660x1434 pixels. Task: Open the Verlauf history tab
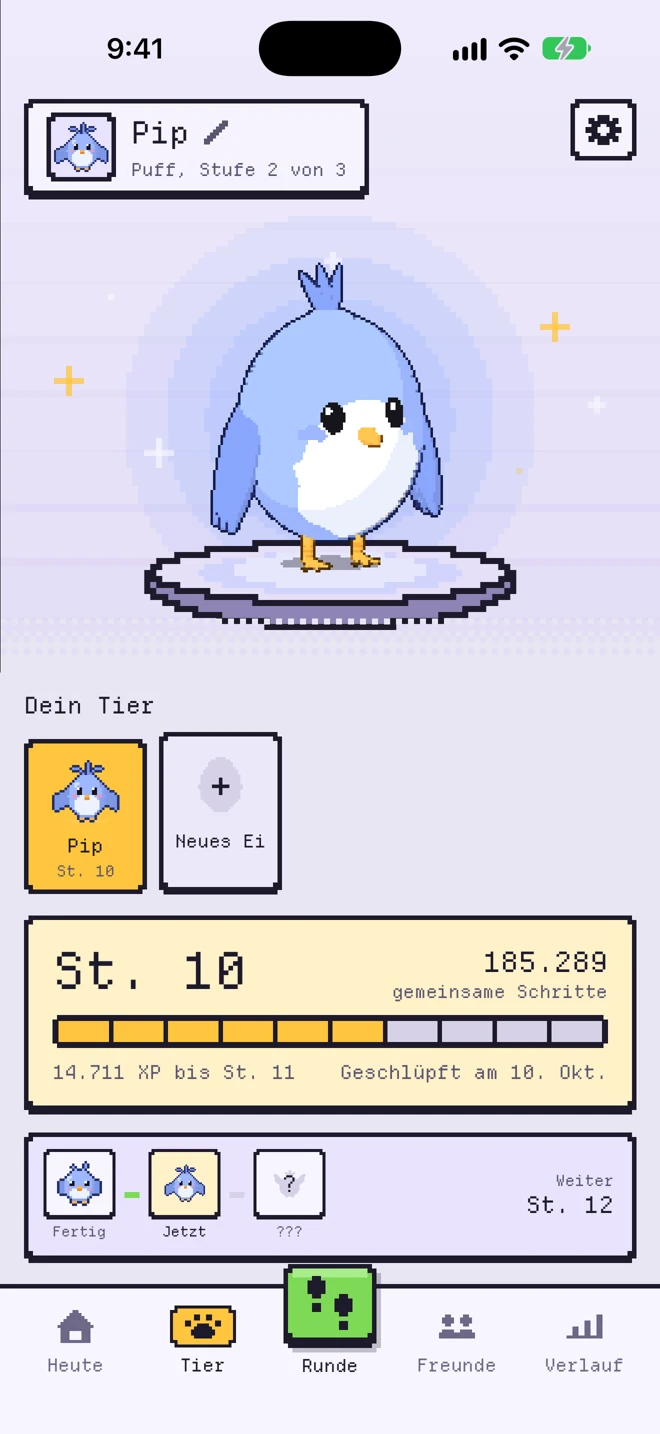[584, 1342]
